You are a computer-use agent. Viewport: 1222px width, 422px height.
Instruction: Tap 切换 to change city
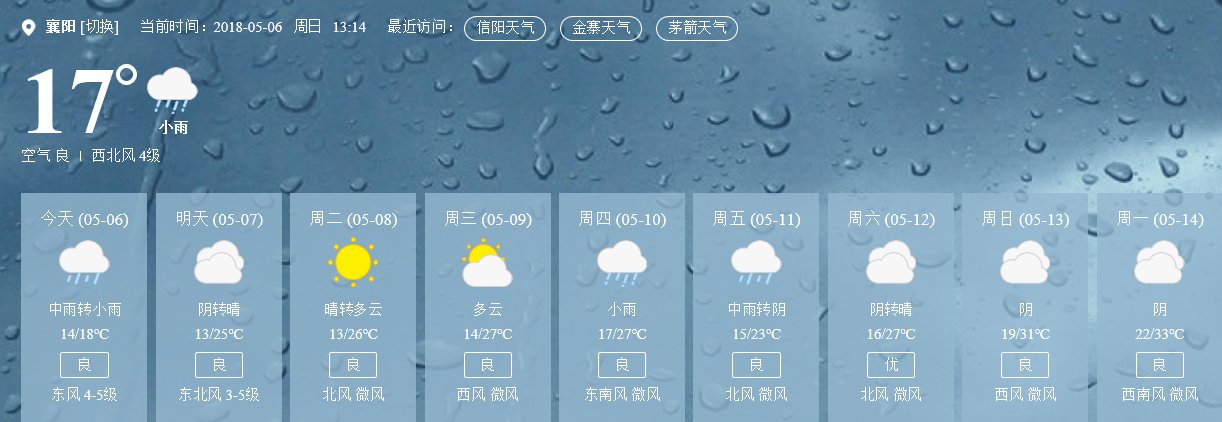click(100, 27)
